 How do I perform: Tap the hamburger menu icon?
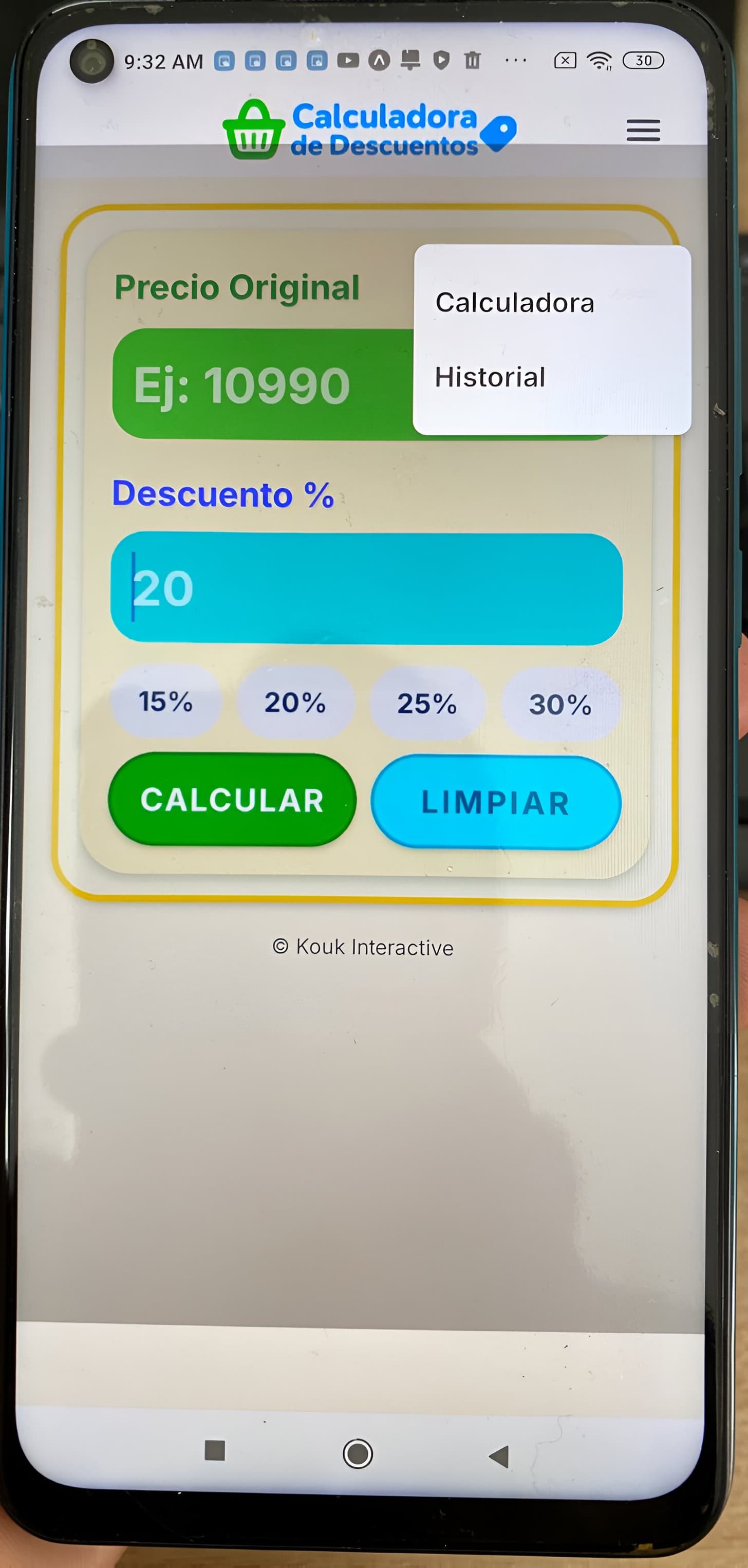[643, 130]
